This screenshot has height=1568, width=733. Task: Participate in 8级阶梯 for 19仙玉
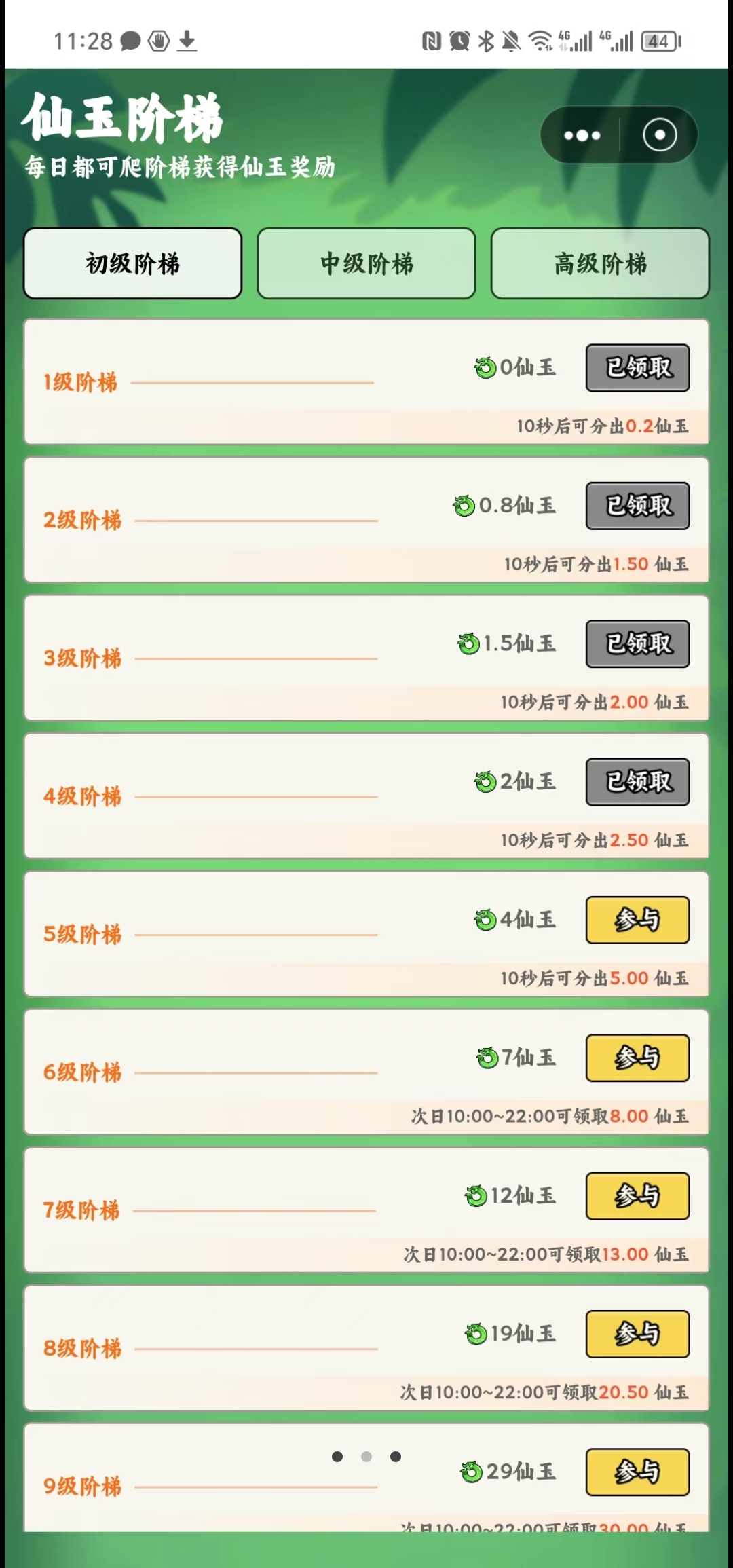(638, 1334)
